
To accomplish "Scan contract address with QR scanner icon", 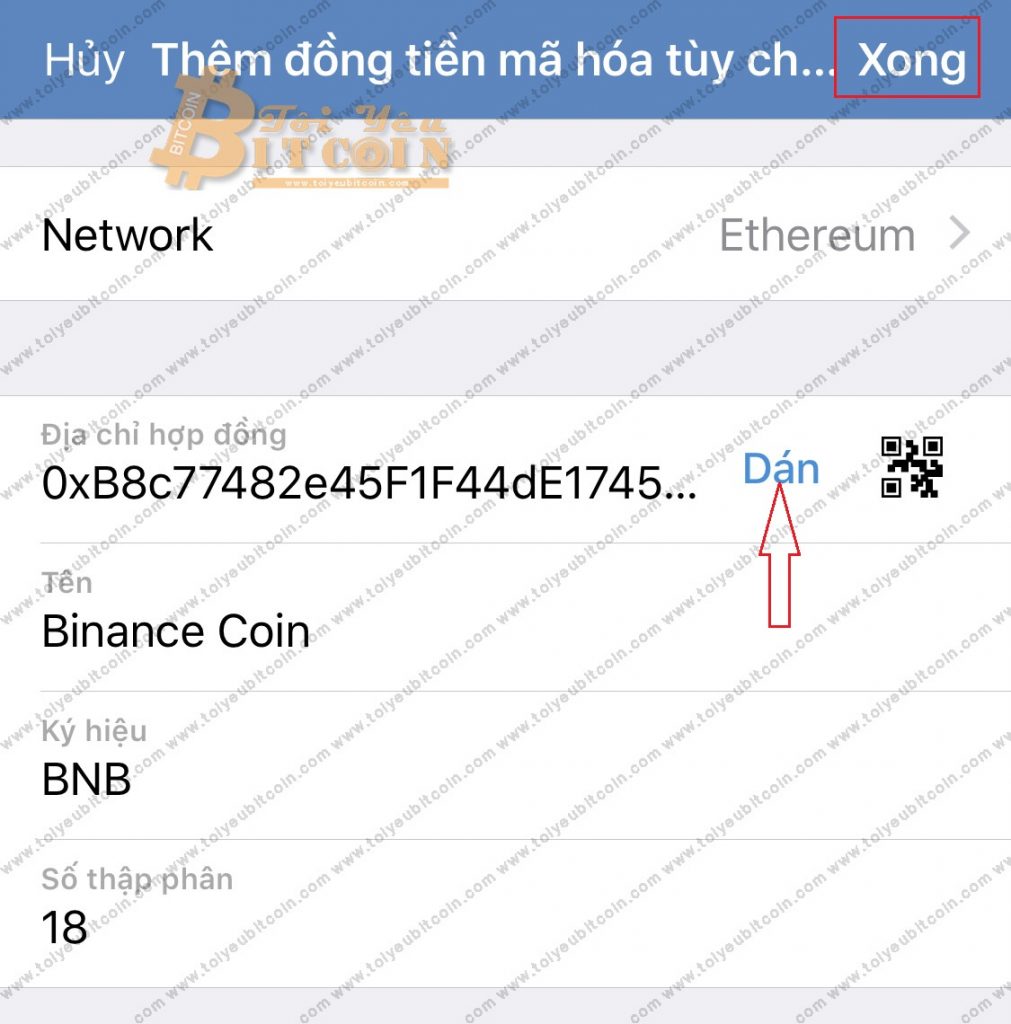I will tap(911, 468).
